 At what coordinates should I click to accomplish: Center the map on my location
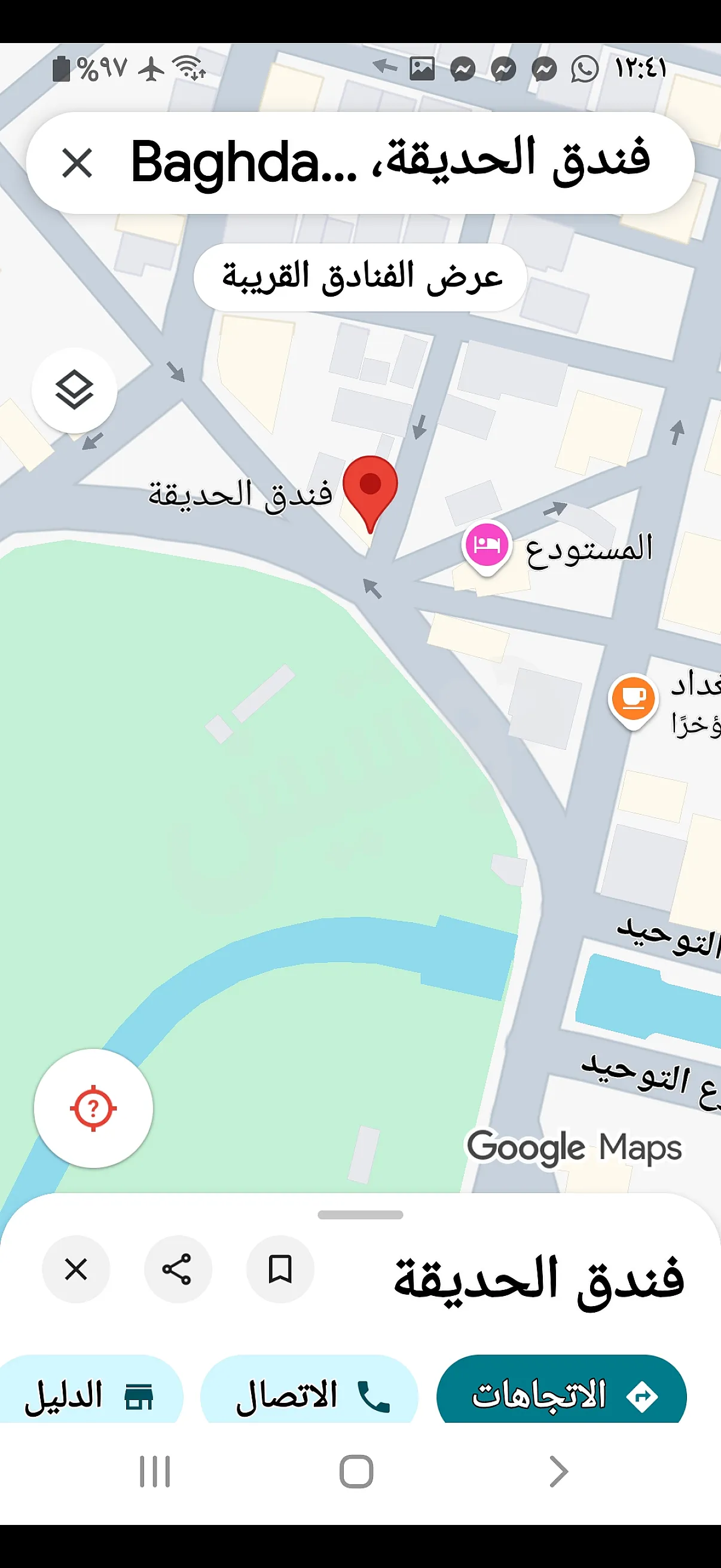tap(93, 1108)
